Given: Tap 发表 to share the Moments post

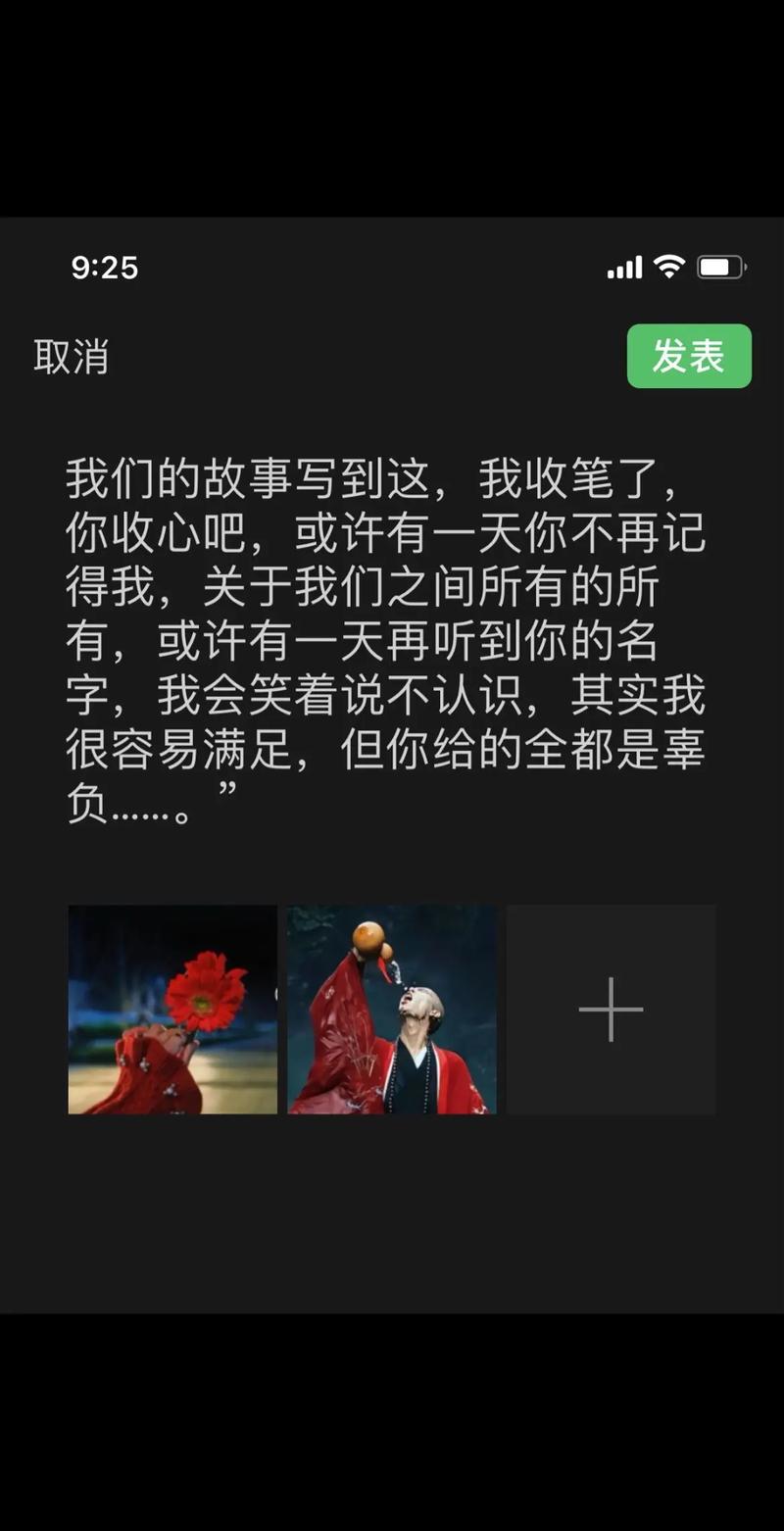Looking at the screenshot, I should (689, 356).
